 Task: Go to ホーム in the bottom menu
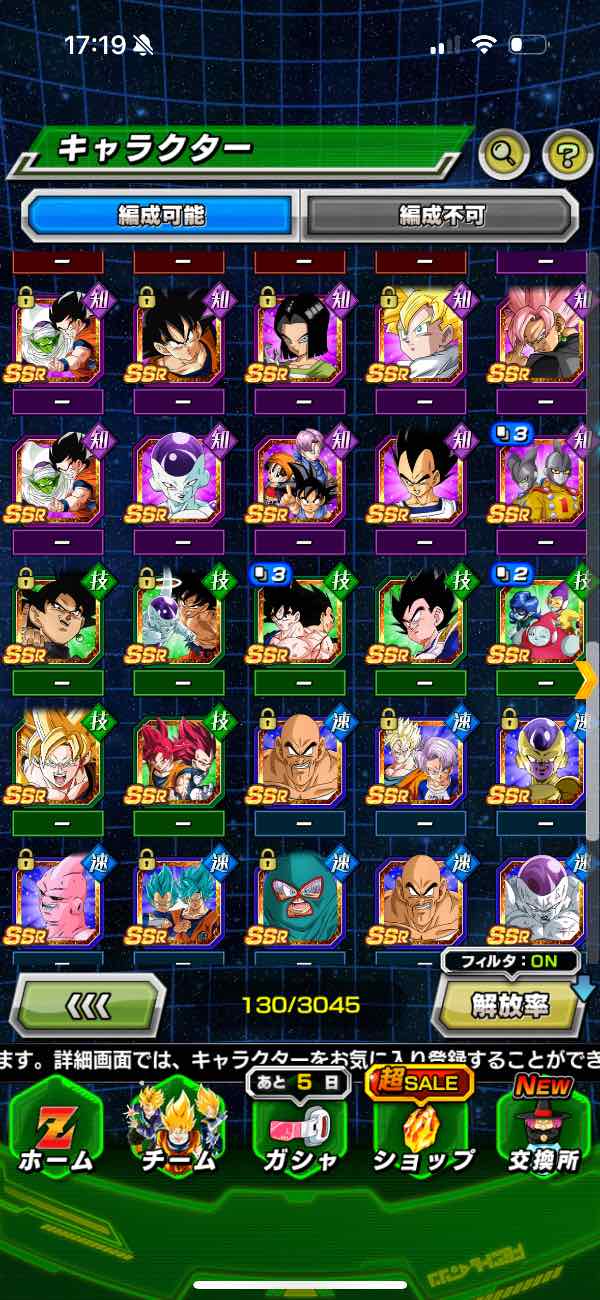click(58, 1130)
